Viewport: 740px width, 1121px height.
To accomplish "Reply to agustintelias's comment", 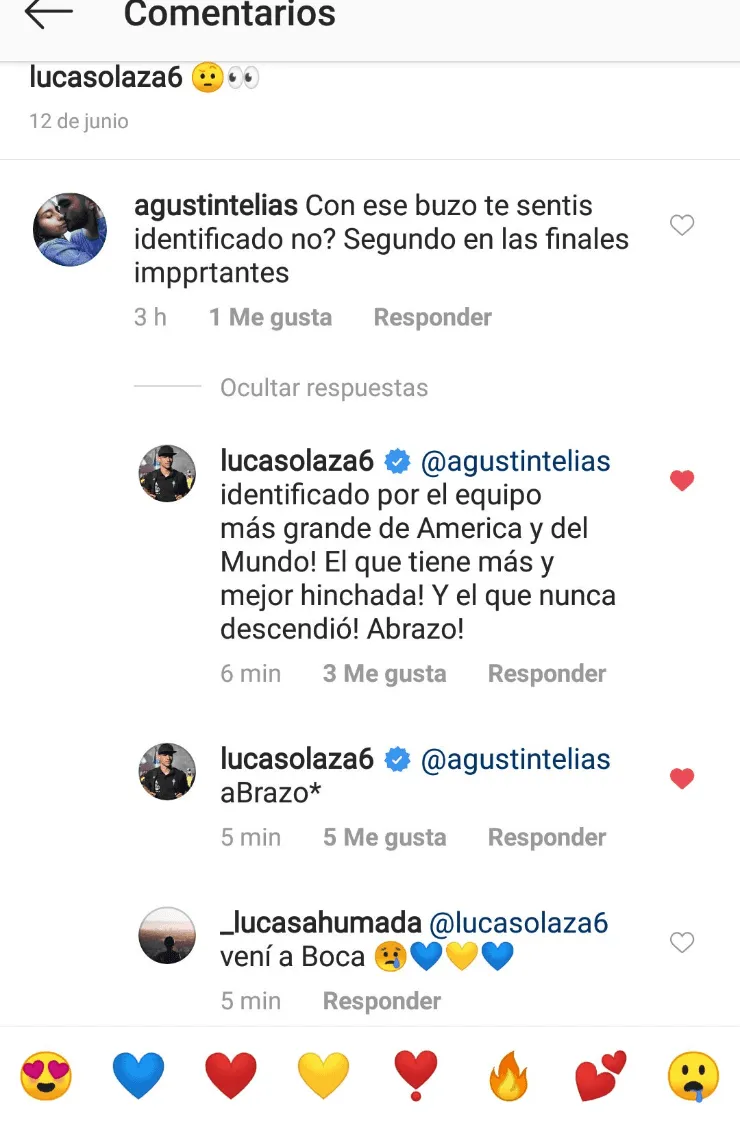I will 432,318.
